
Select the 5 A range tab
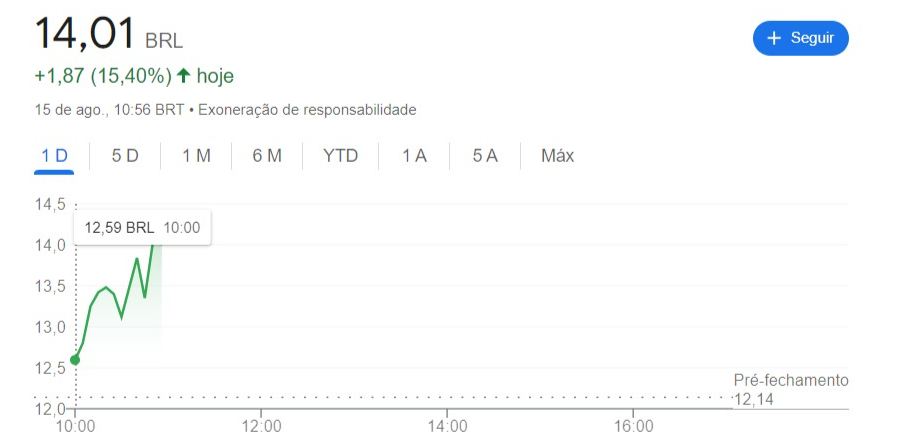(485, 156)
